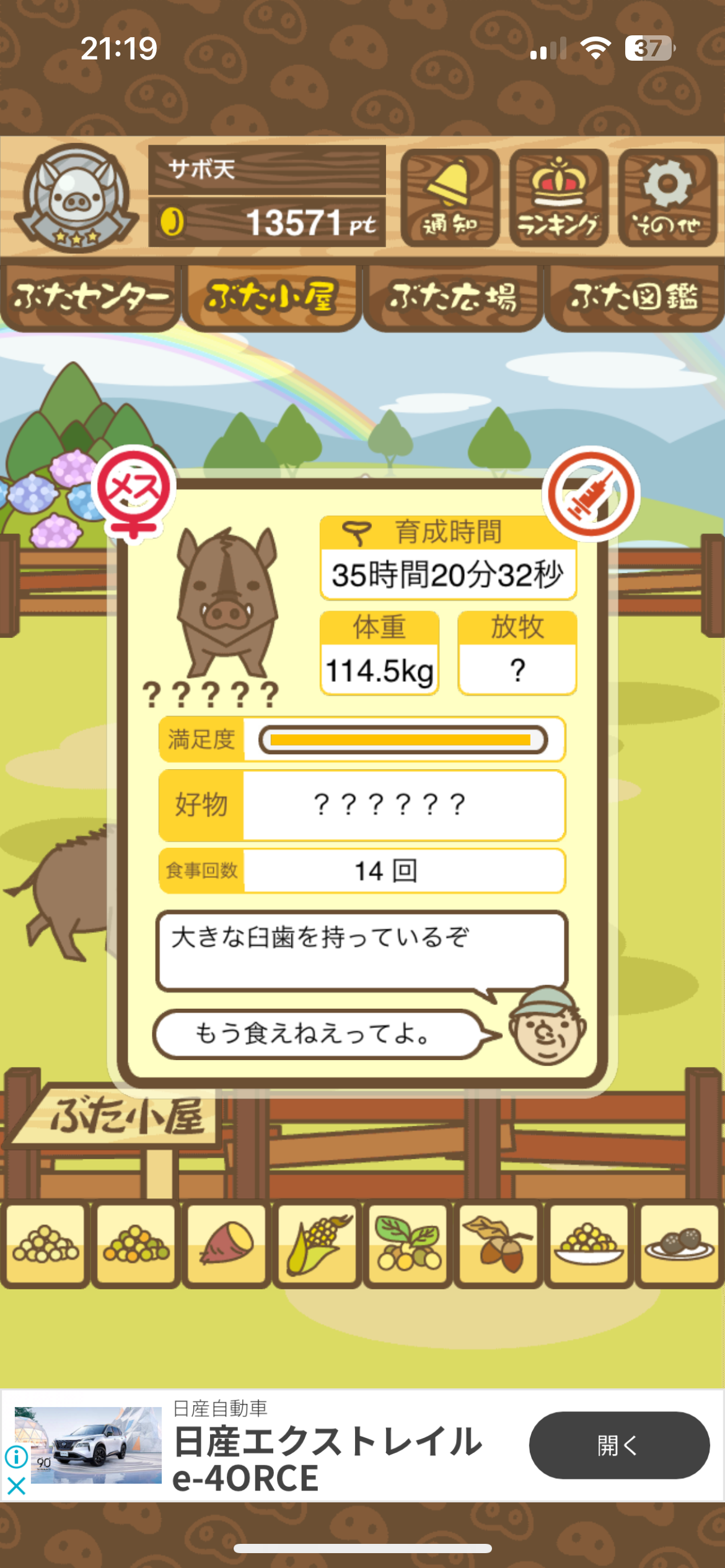Screen dimensions: 725x1568
Task: Feed the pig the sweet potato
Action: [226, 1243]
